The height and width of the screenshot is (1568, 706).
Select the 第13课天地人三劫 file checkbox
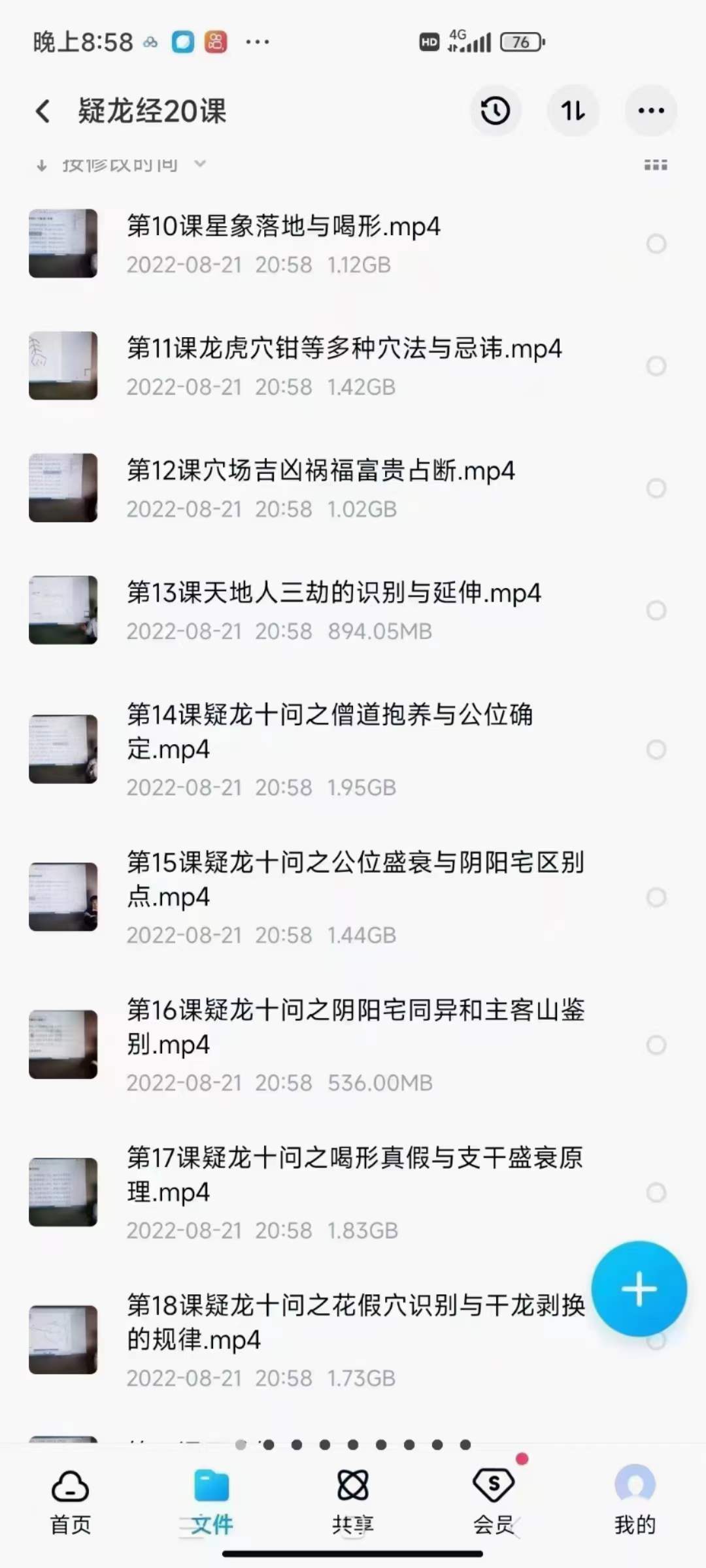pos(656,610)
